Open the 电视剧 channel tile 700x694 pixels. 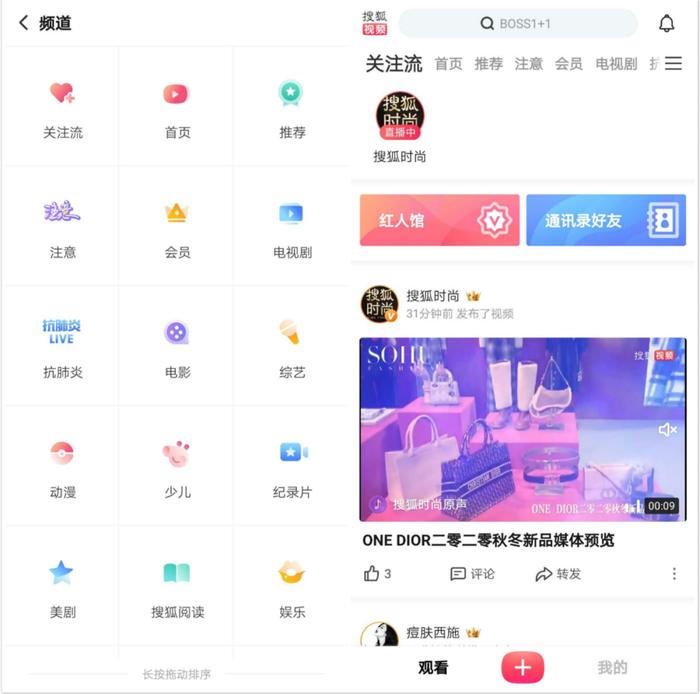point(291,227)
